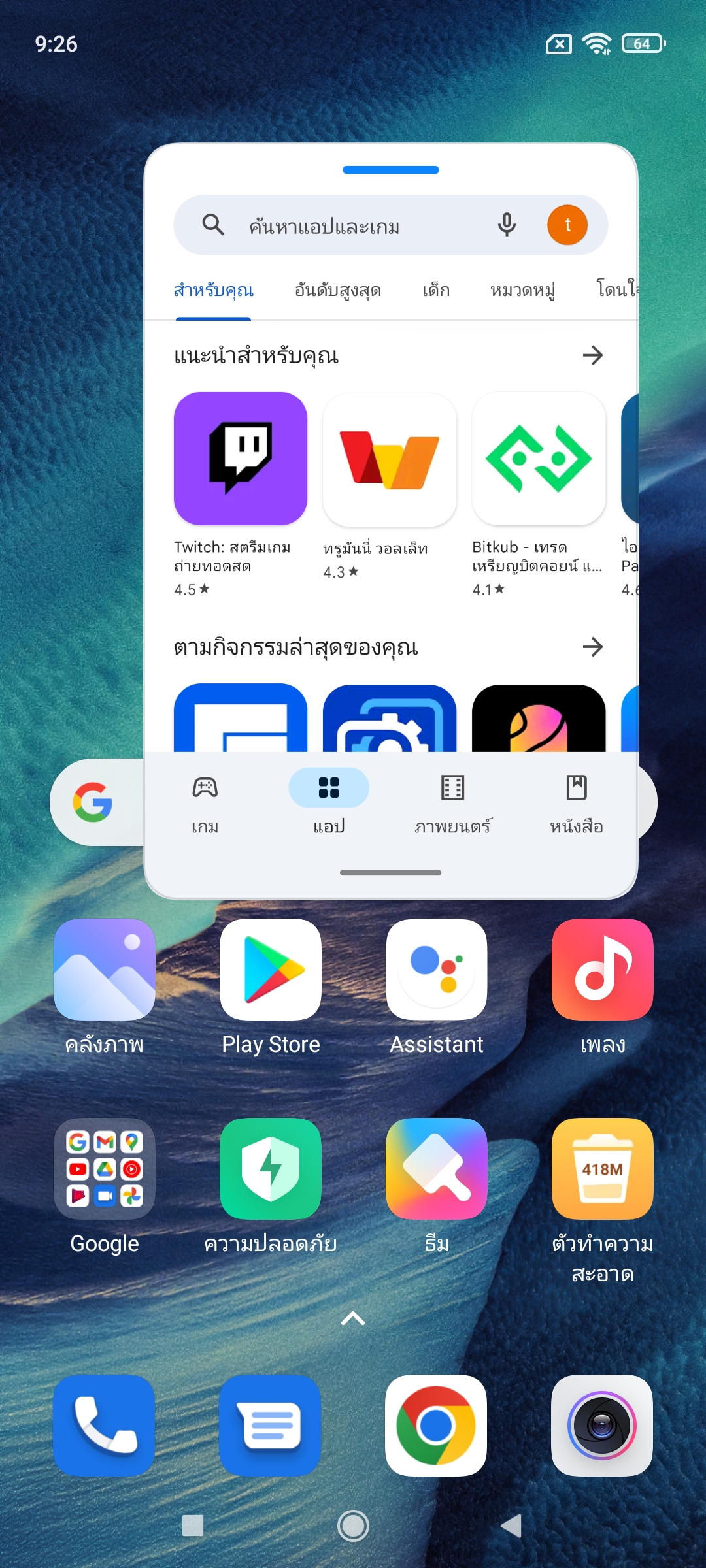Launch the Assistant app
Image resolution: width=706 pixels, height=1568 pixels.
click(437, 970)
